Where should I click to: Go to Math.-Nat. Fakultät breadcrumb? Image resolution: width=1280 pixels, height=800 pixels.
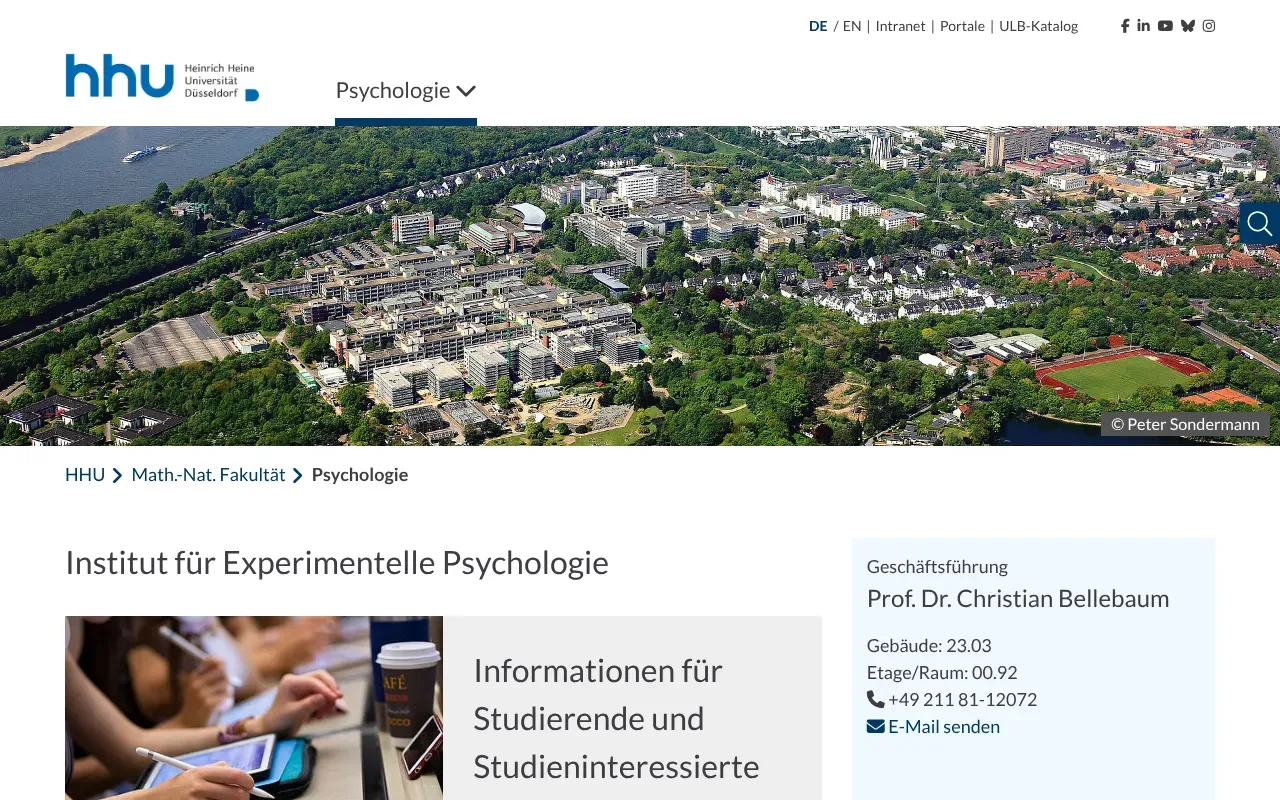(x=208, y=475)
